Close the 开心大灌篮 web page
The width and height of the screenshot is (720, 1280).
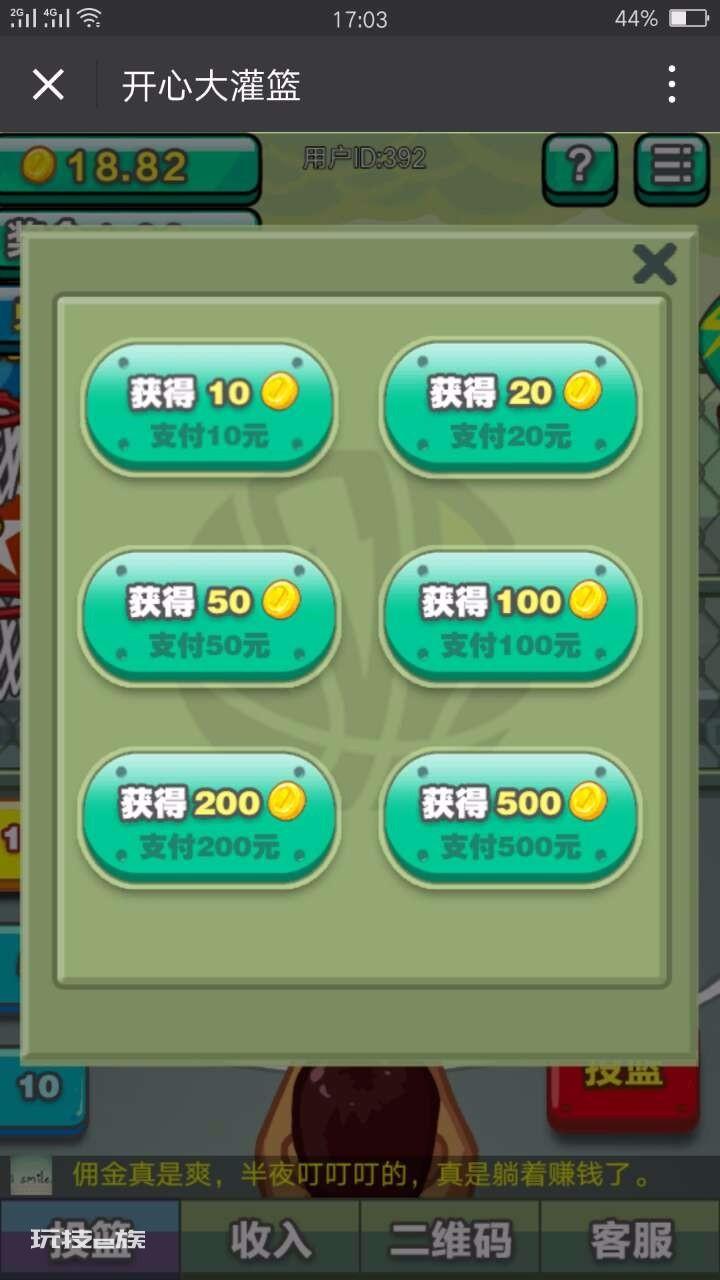(x=48, y=85)
